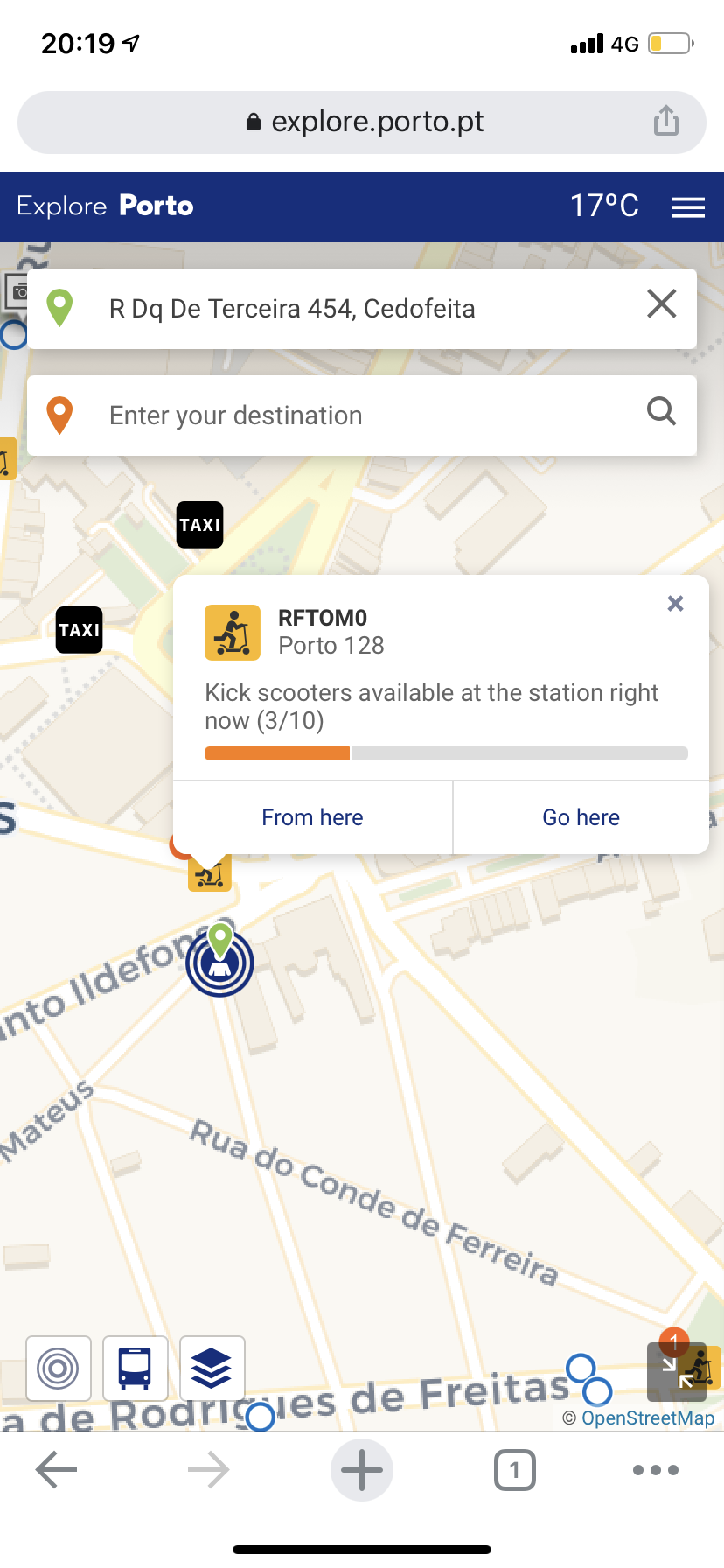Clear the origin address field
The width and height of the screenshot is (724, 1568).
(661, 304)
